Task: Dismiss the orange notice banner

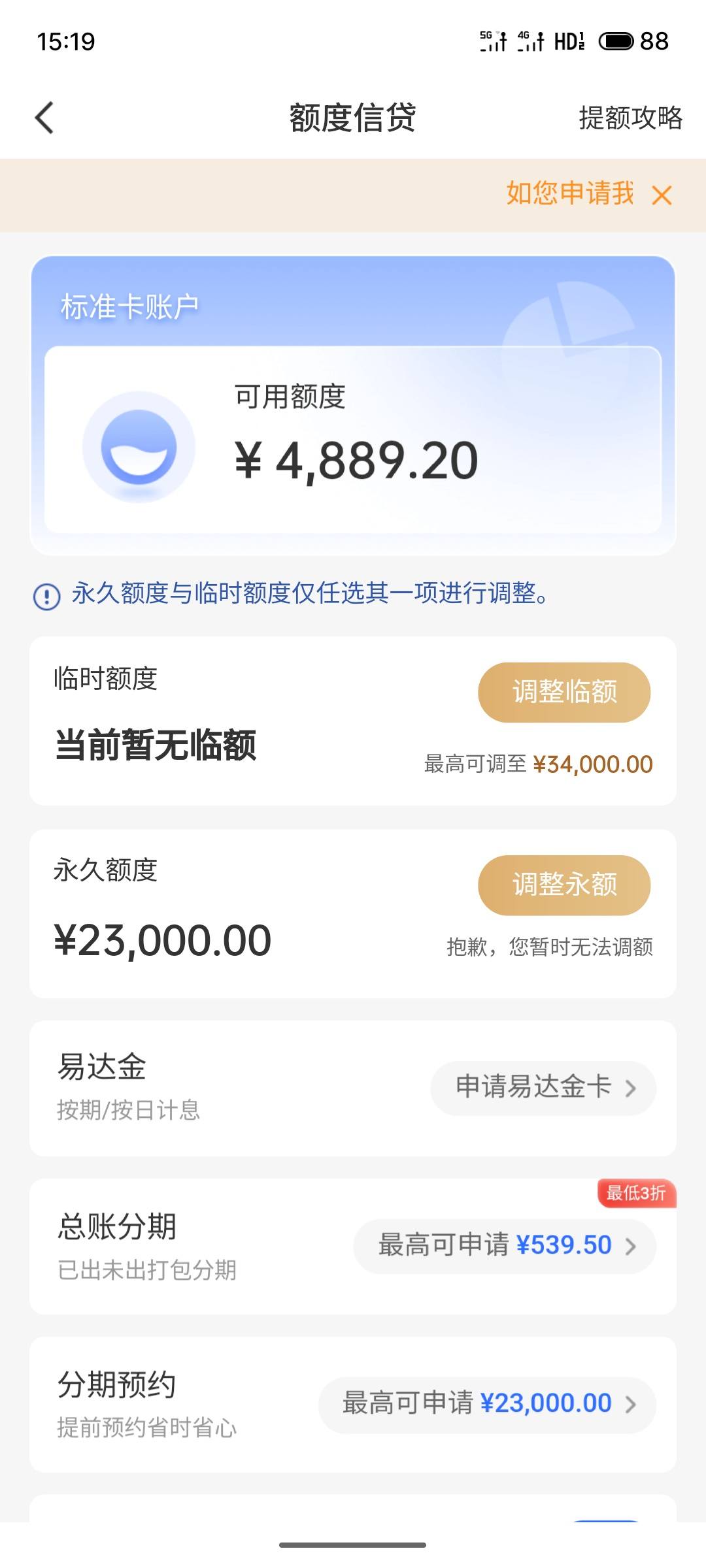Action: coord(662,195)
